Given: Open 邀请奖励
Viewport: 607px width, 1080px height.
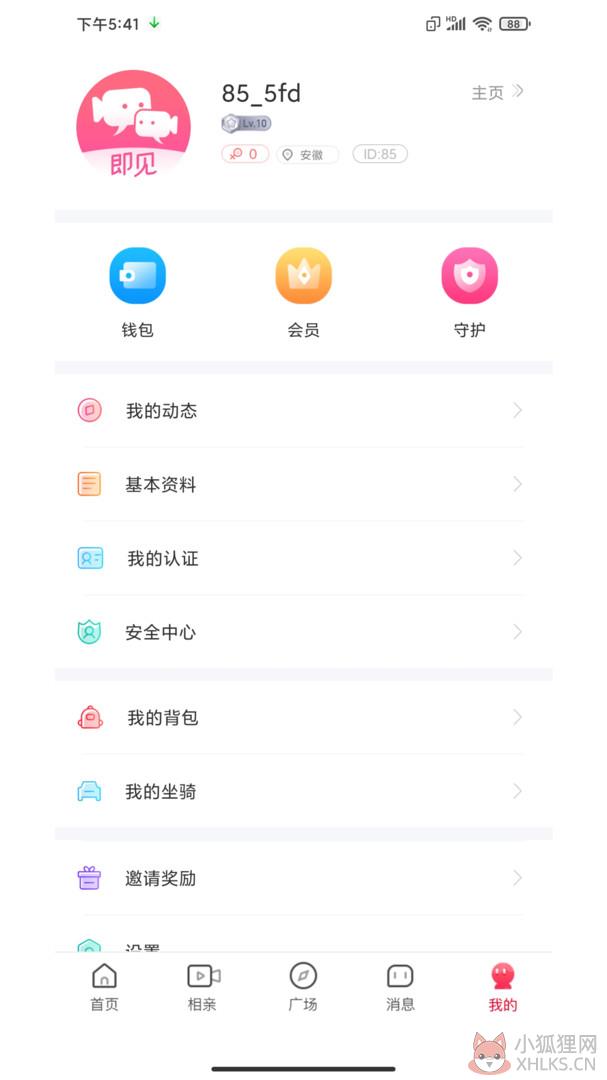Looking at the screenshot, I should pos(303,878).
